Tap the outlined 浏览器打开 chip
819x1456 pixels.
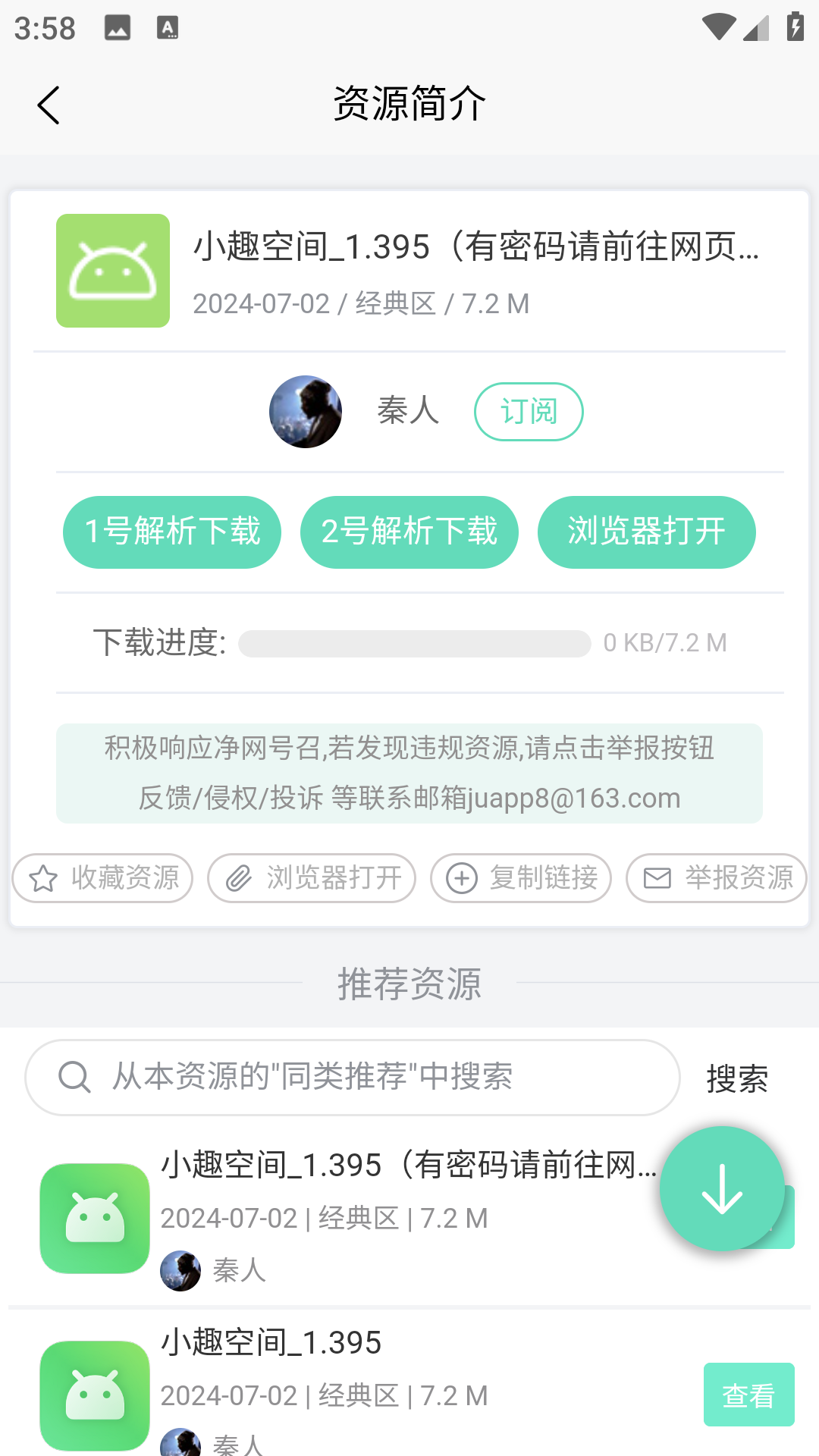(312, 878)
